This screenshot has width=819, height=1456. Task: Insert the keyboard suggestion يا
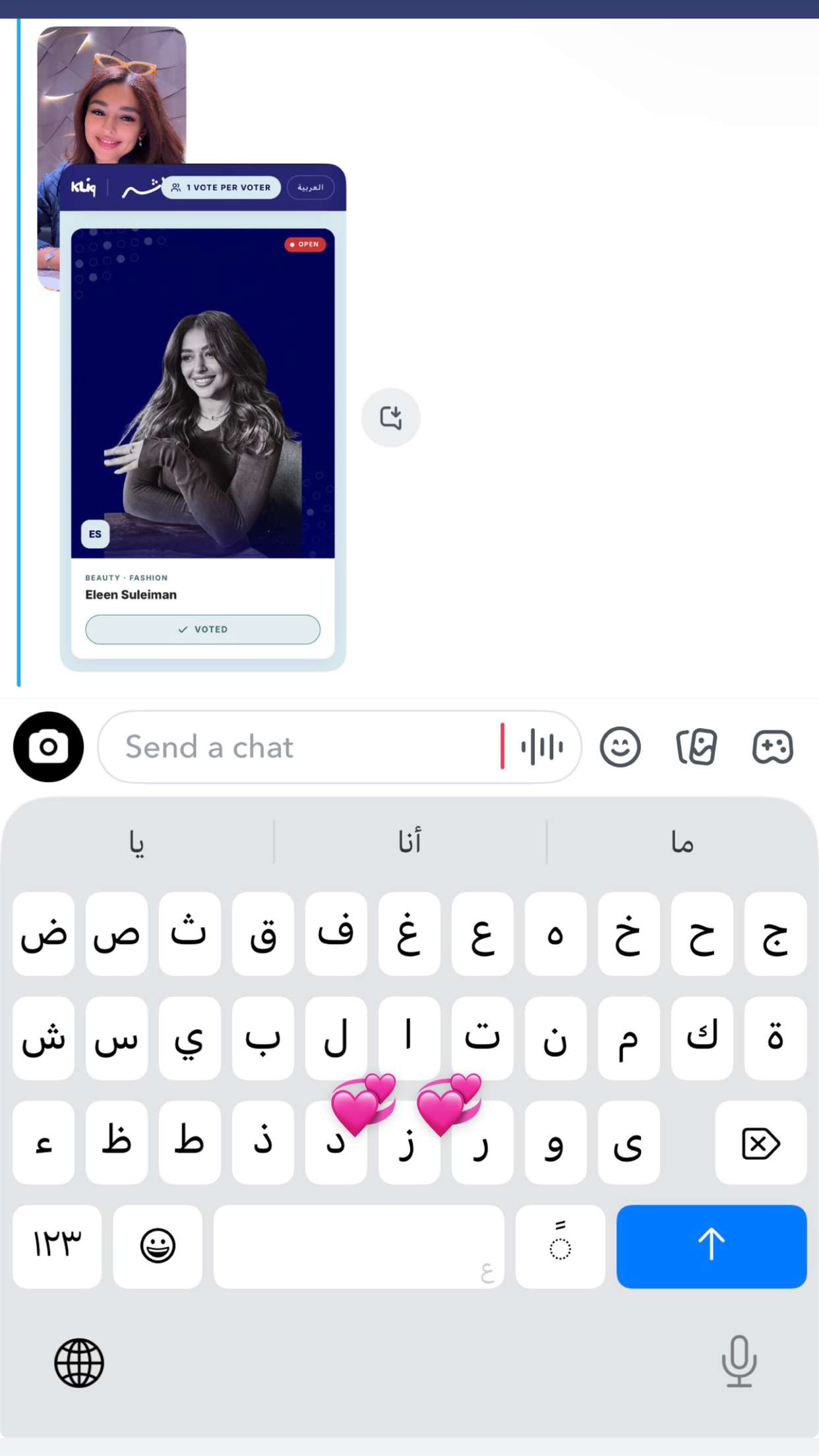[x=136, y=841]
